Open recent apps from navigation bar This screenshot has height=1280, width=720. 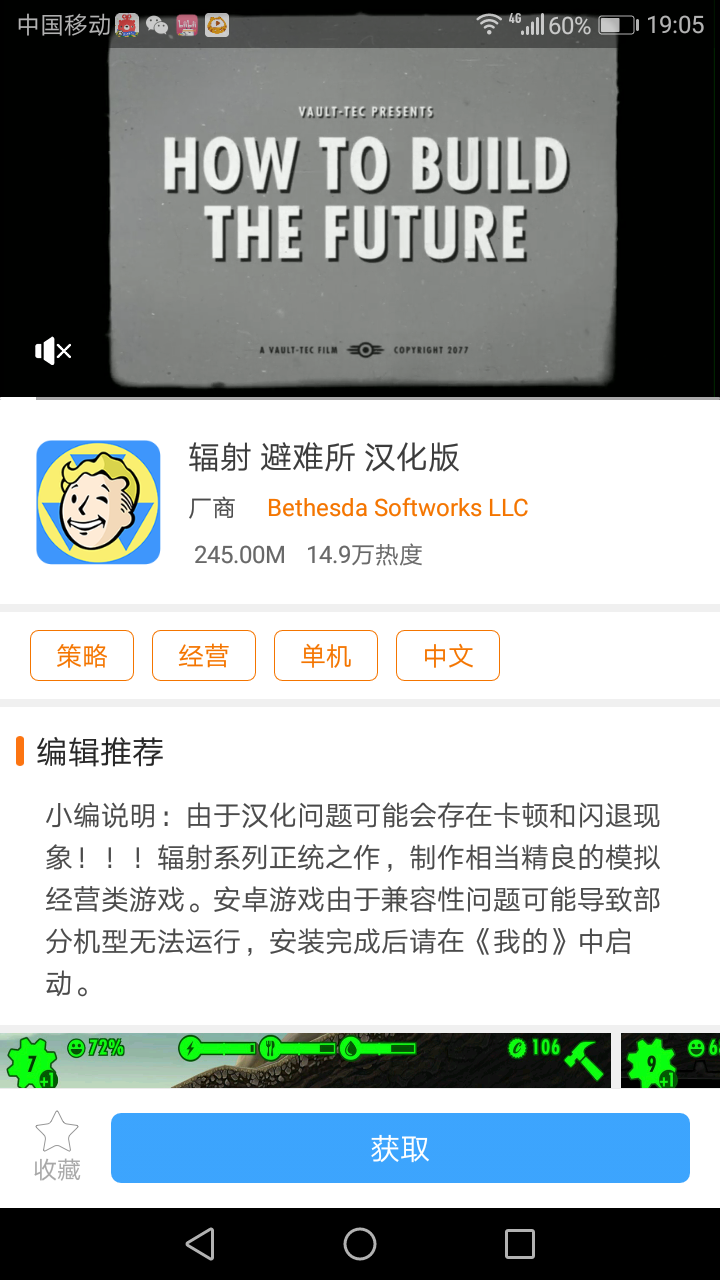[x=520, y=1244]
